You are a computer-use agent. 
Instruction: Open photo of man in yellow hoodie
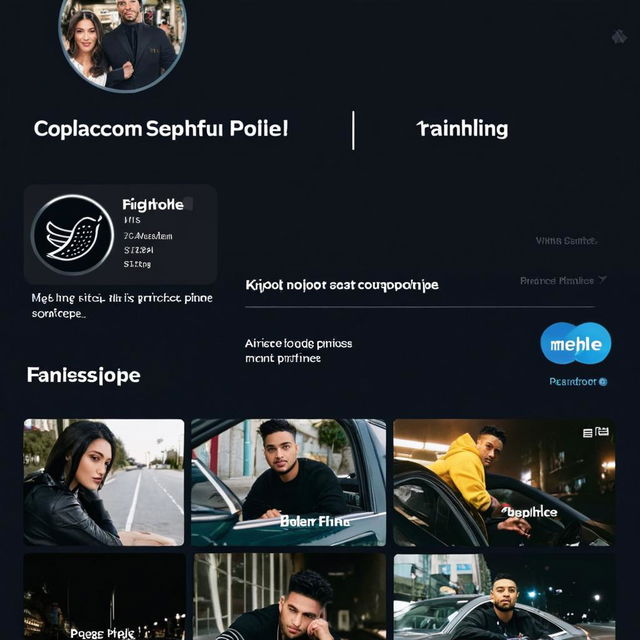503,482
